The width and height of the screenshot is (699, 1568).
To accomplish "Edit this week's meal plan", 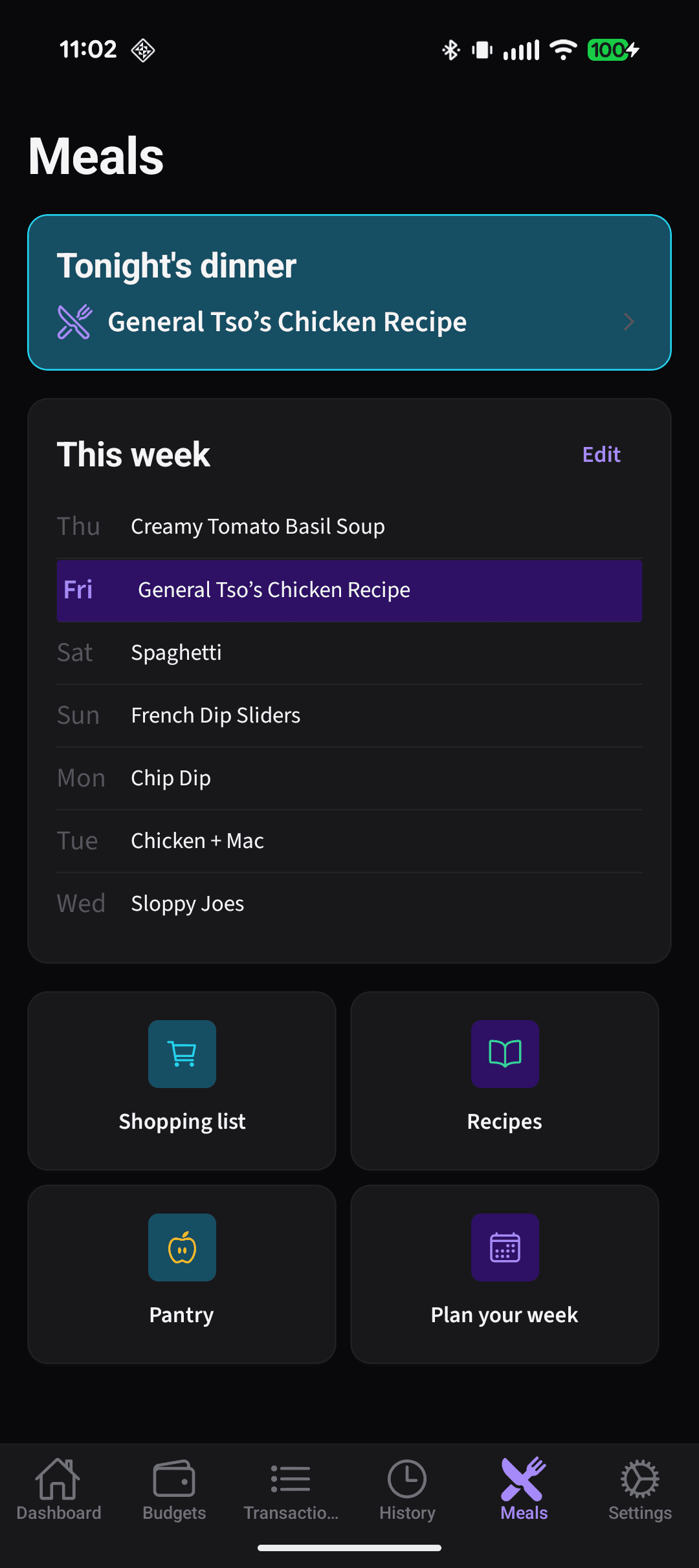I will pos(601,455).
